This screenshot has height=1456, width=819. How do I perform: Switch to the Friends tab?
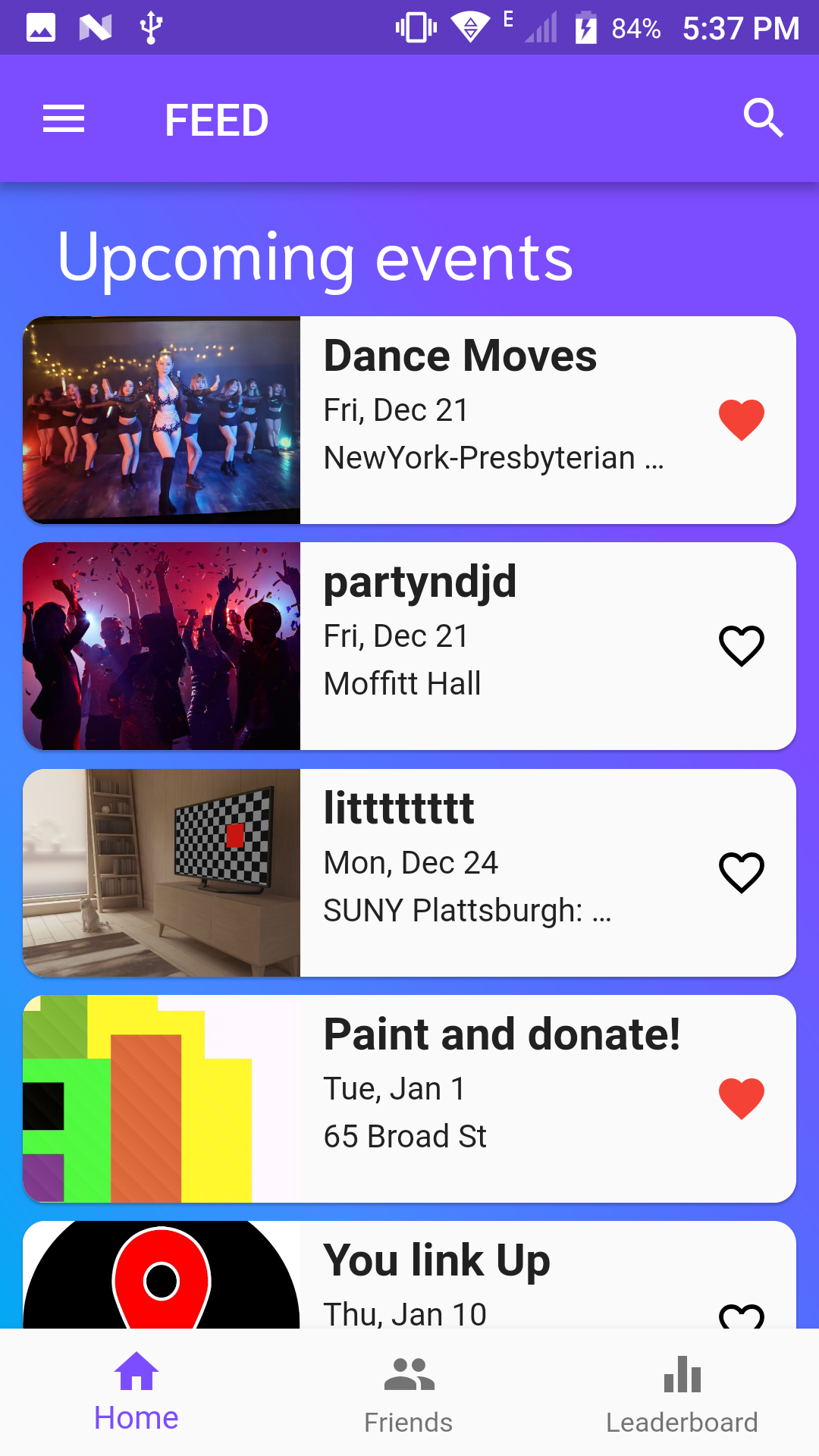[x=409, y=1394]
